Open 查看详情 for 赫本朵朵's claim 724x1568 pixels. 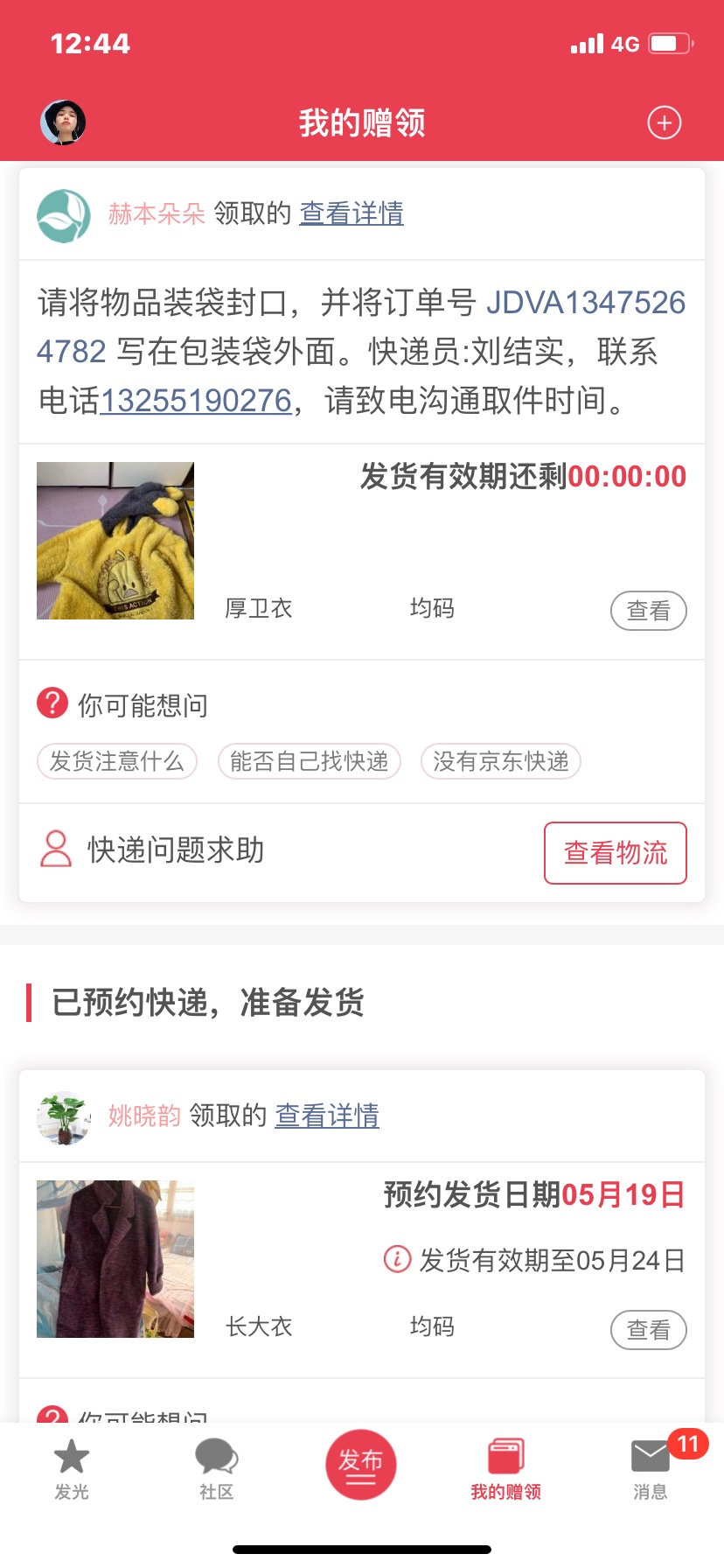coord(352,213)
